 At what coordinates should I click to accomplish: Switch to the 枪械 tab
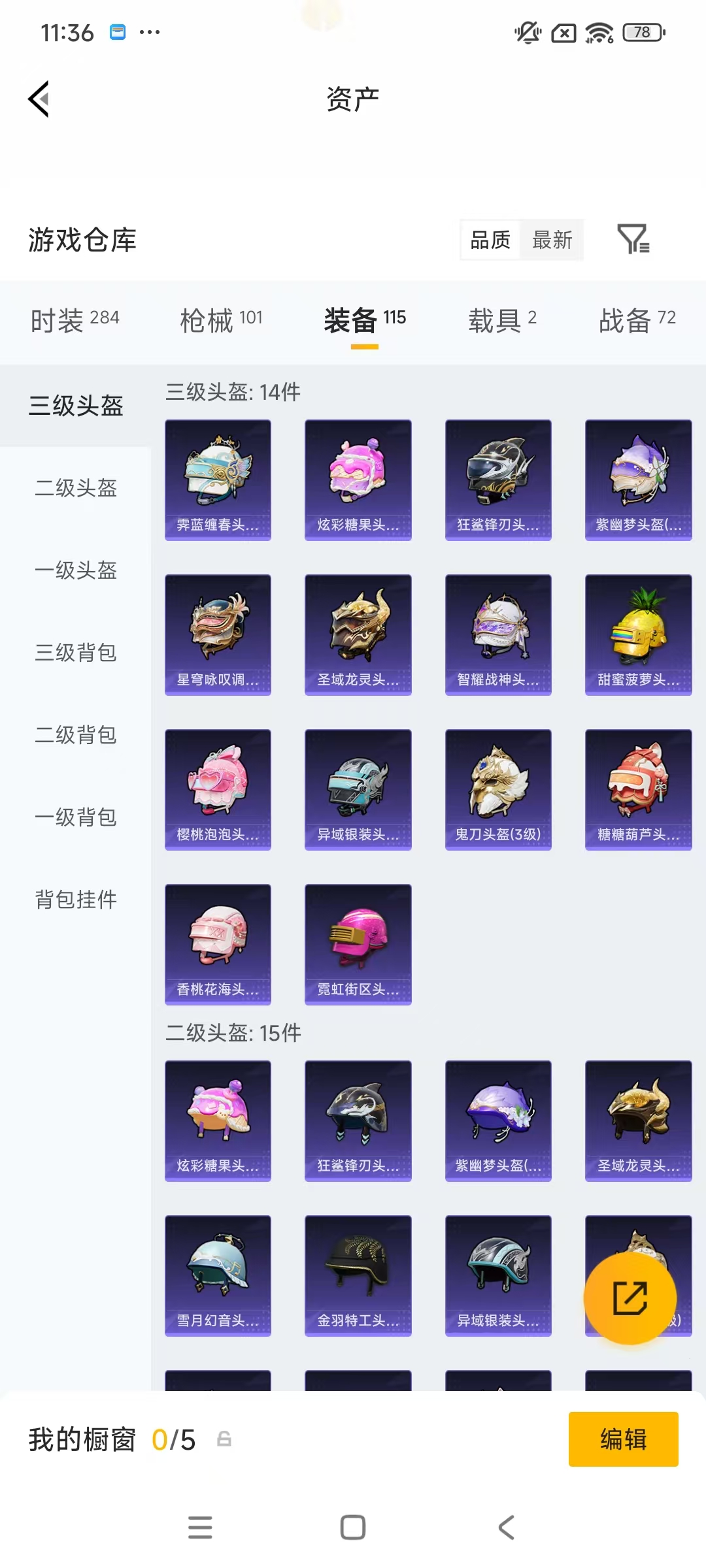pos(221,320)
